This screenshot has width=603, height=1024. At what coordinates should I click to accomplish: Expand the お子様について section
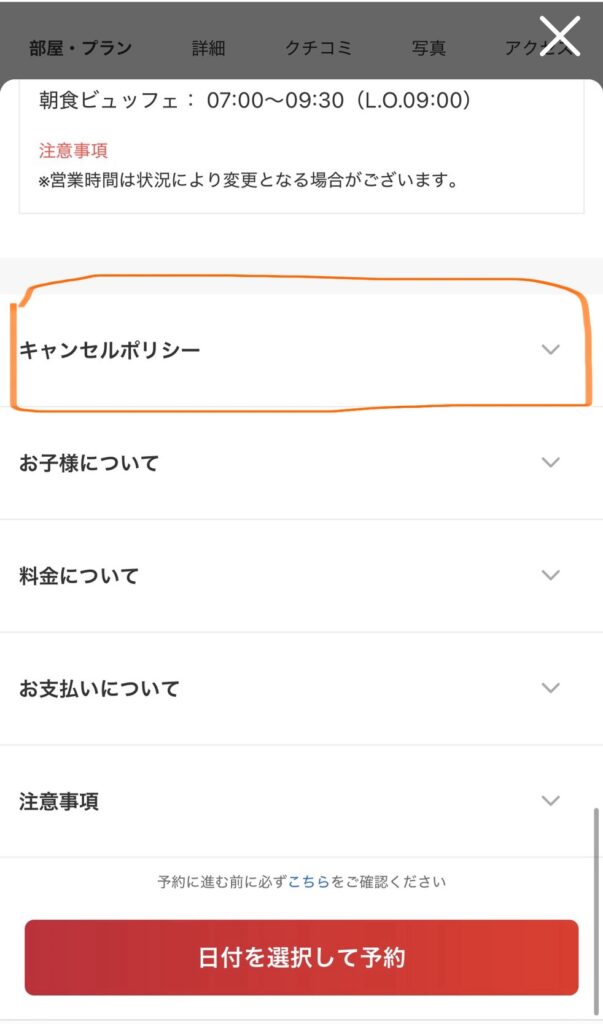pyautogui.click(x=300, y=463)
